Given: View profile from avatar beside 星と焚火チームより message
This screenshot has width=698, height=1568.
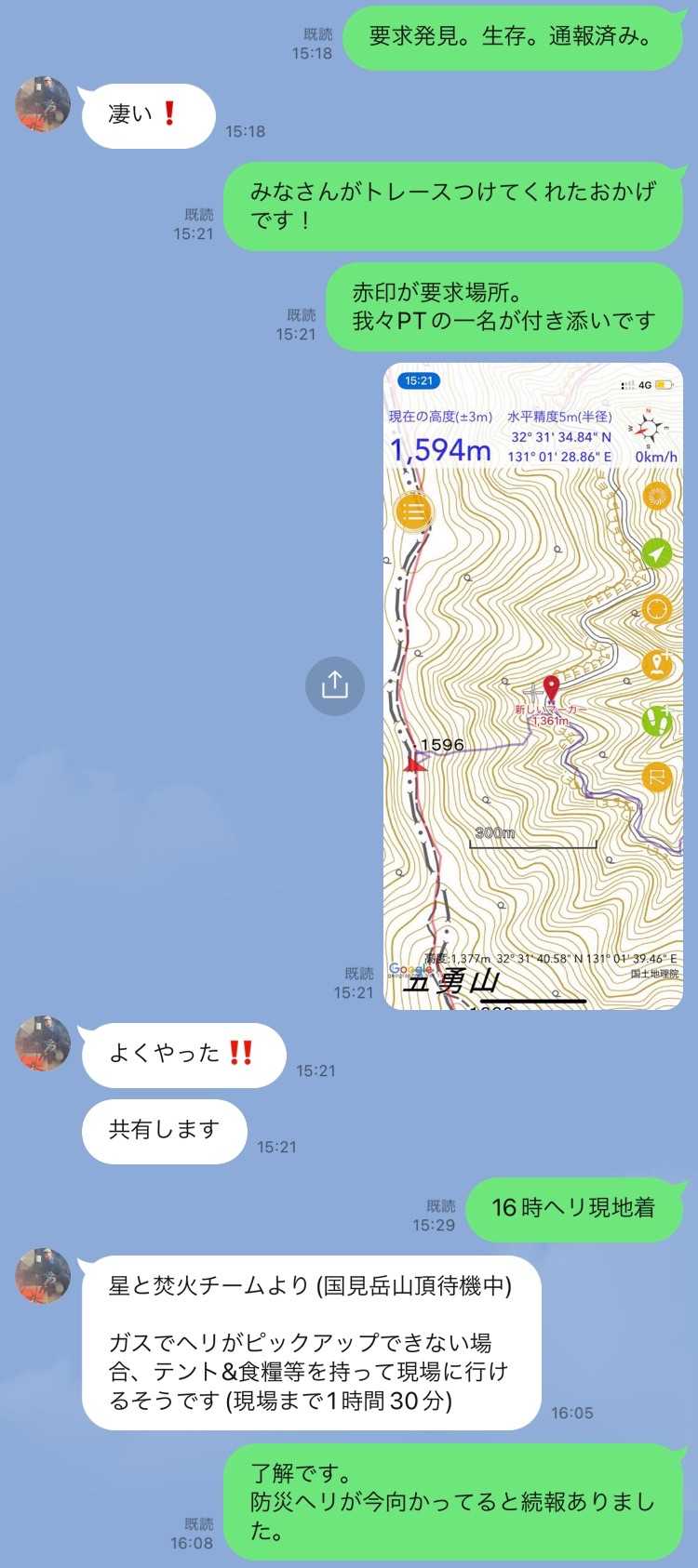Looking at the screenshot, I should point(43,1276).
